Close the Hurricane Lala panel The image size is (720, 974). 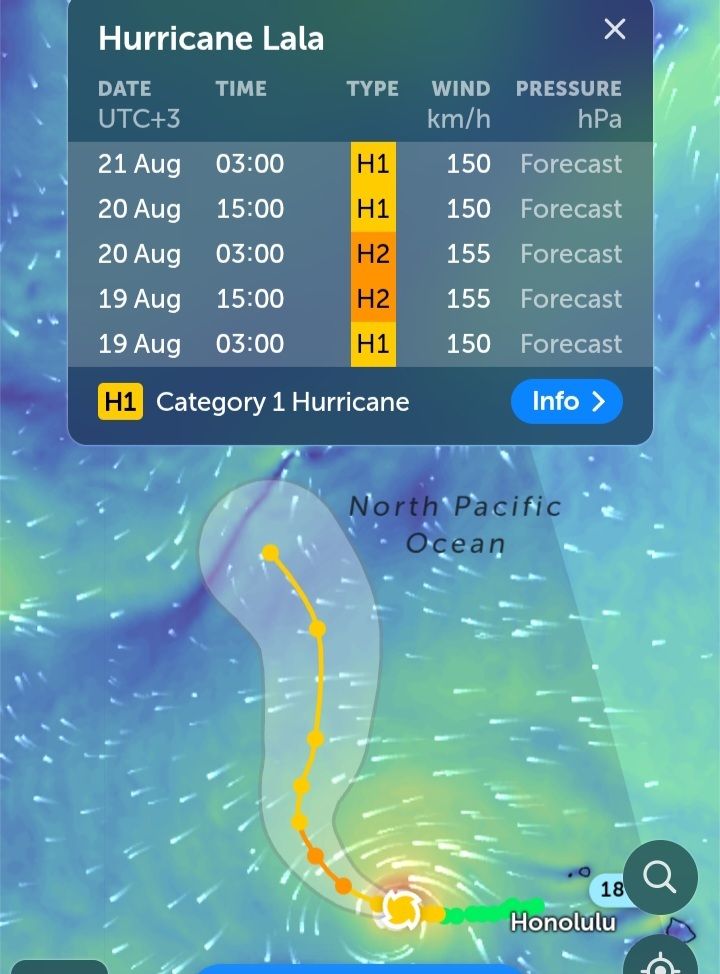tap(614, 29)
